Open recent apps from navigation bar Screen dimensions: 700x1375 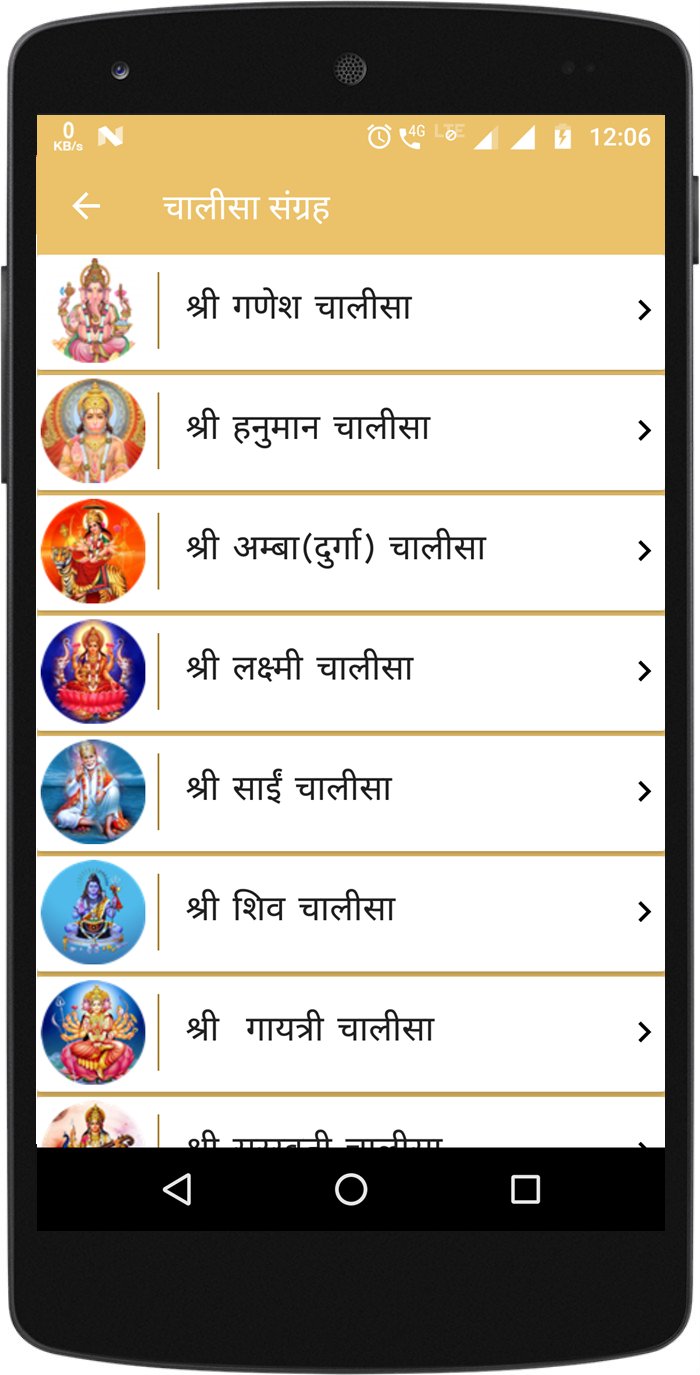(525, 1189)
